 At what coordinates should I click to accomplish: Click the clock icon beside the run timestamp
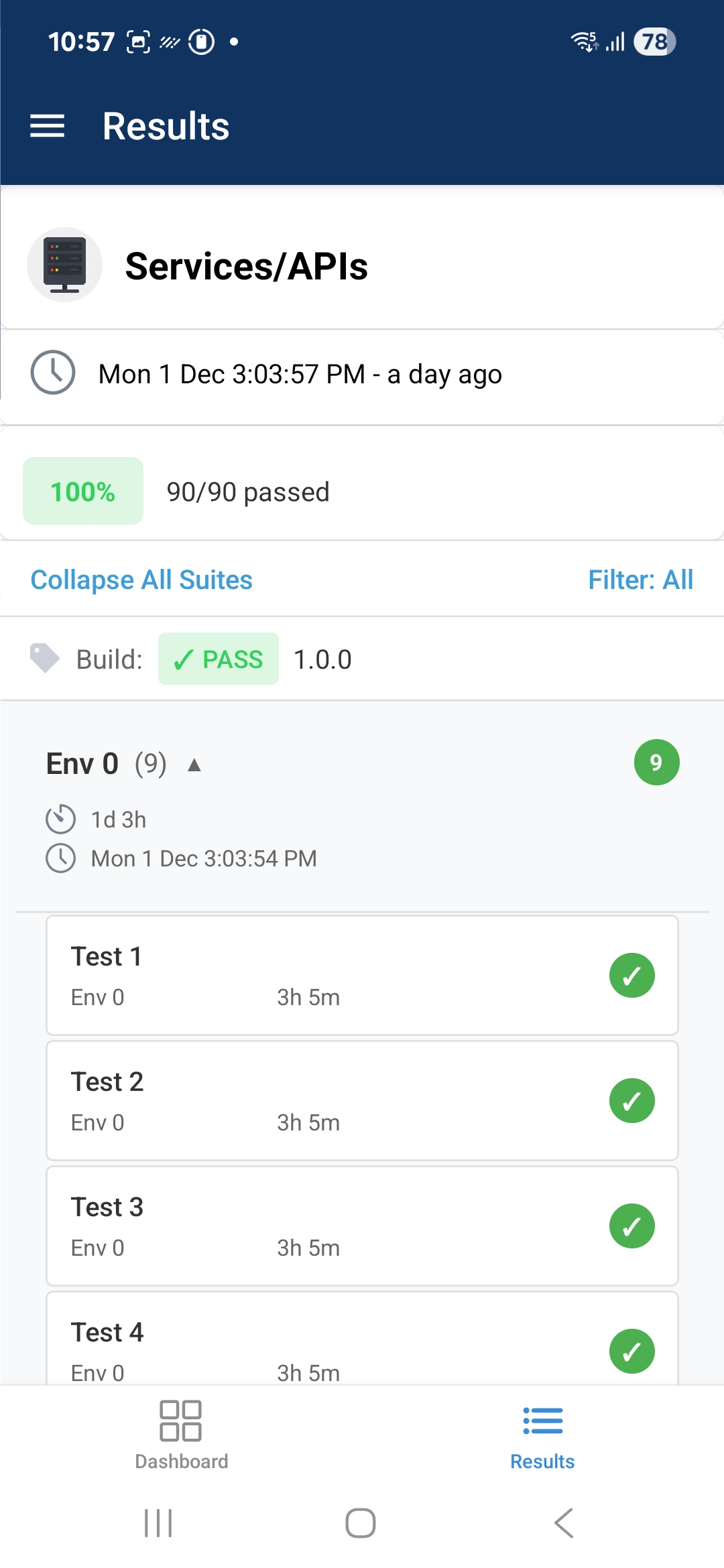(x=53, y=375)
